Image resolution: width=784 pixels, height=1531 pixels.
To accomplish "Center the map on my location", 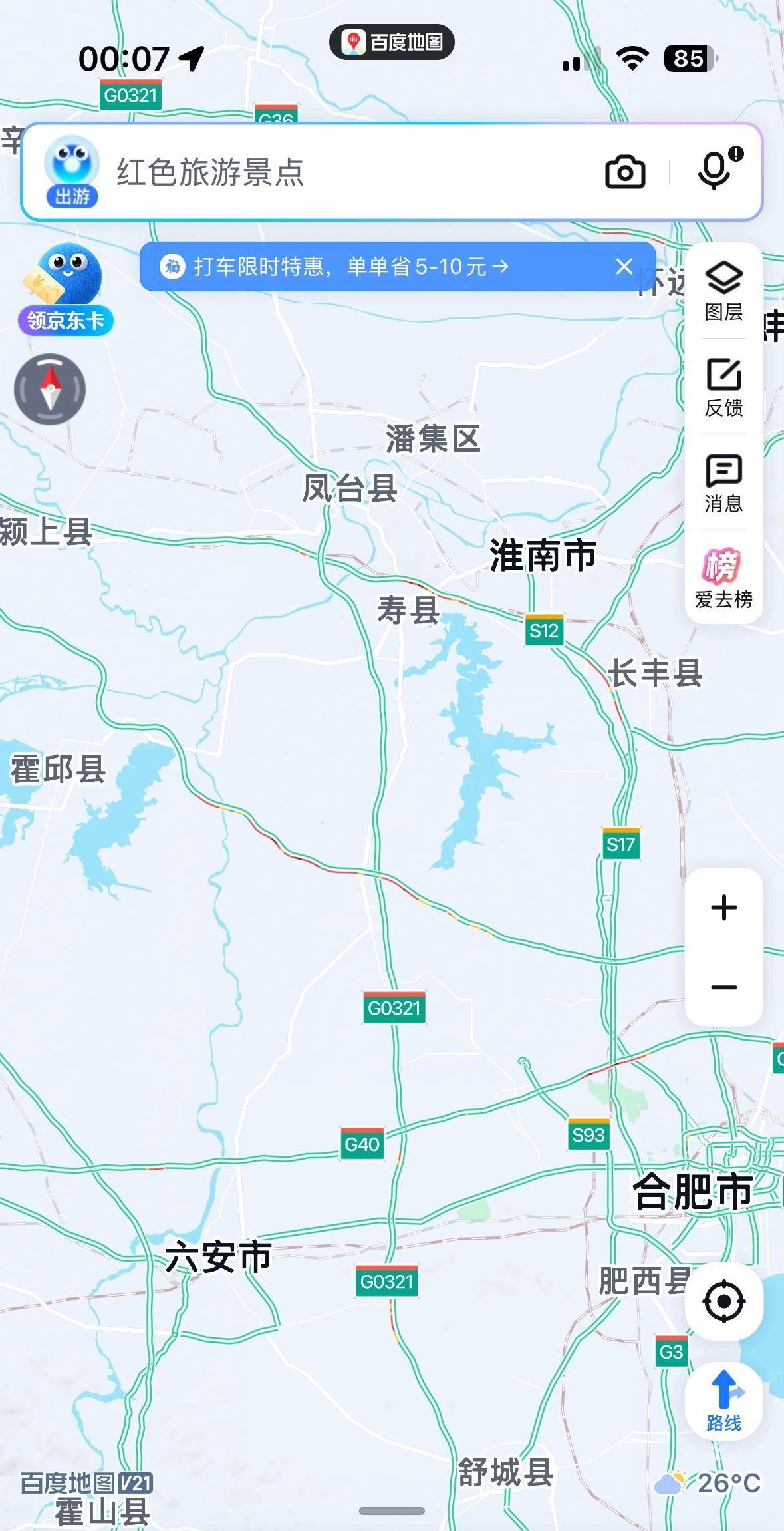I will 723,1301.
